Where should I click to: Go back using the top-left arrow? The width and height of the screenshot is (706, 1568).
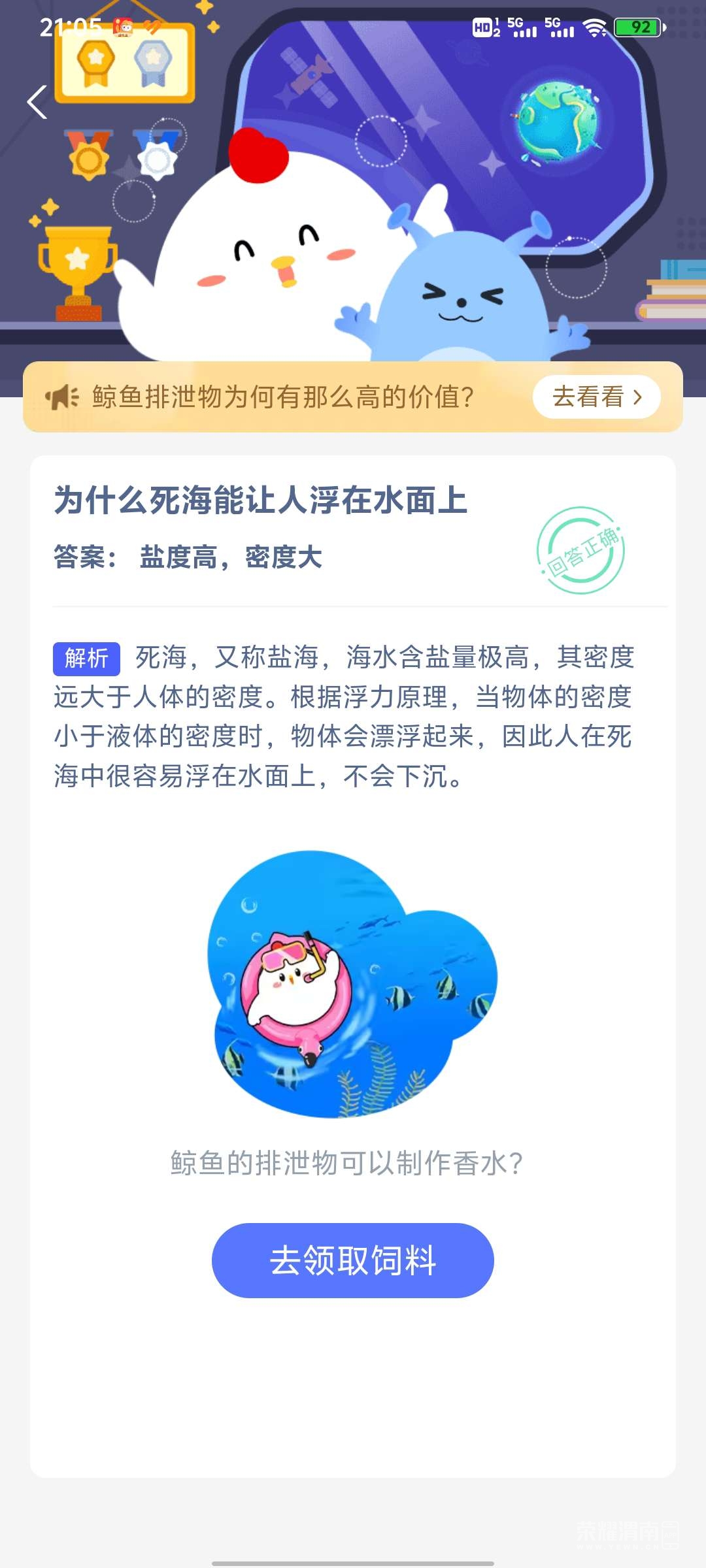click(37, 103)
